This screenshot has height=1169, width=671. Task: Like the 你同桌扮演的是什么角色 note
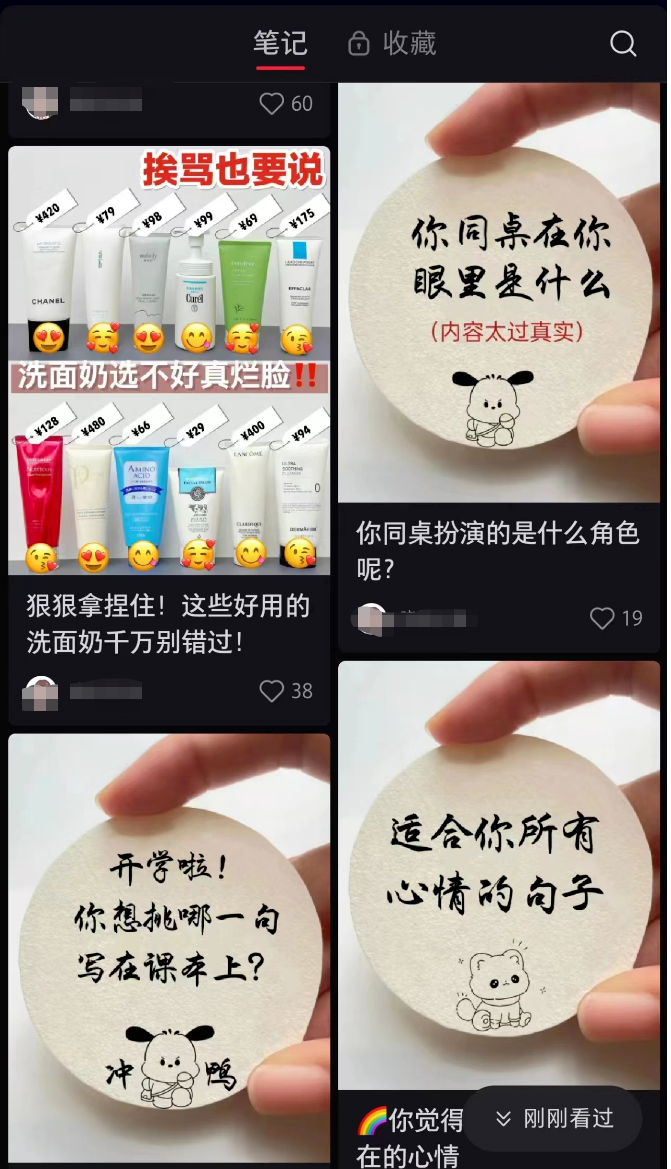(602, 618)
